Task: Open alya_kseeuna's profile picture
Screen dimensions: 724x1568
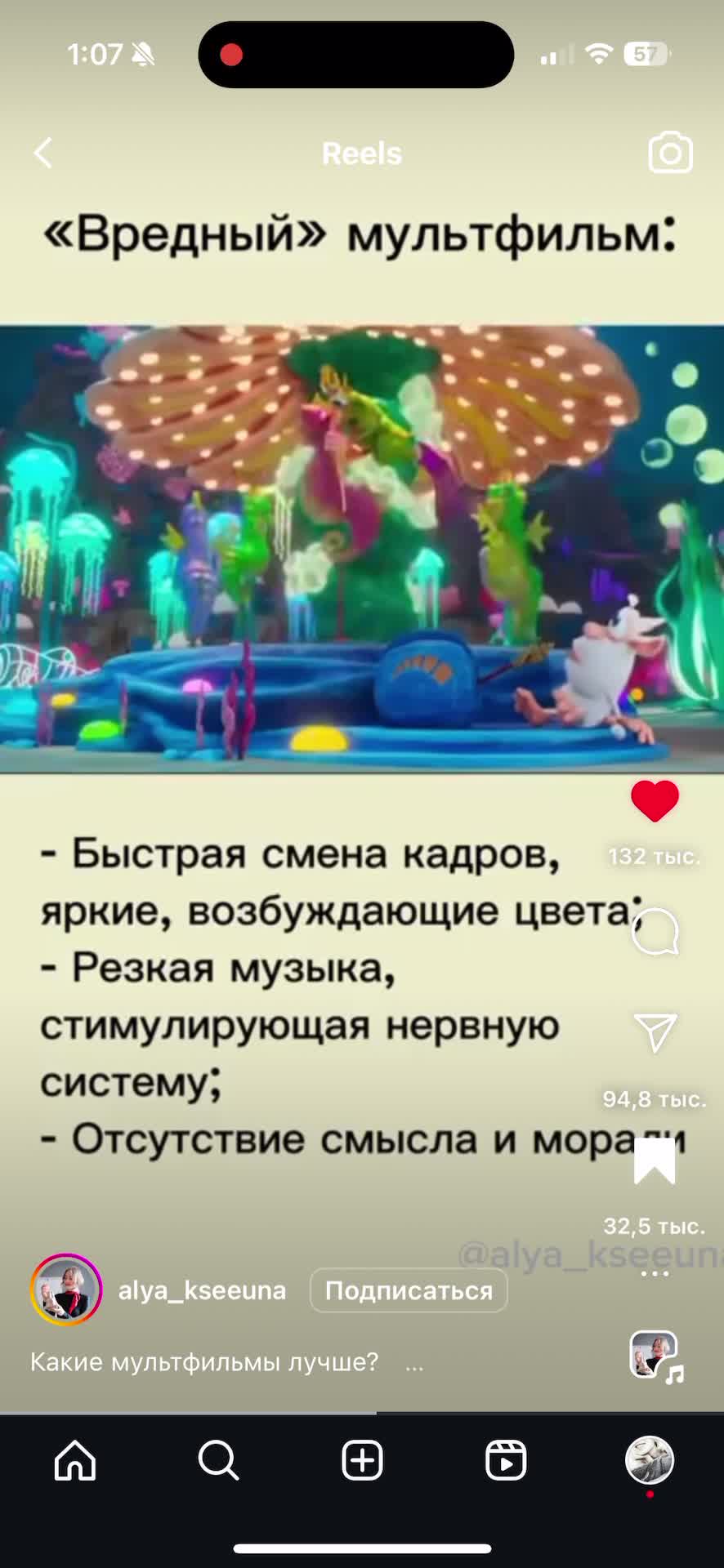Action: click(x=66, y=1290)
